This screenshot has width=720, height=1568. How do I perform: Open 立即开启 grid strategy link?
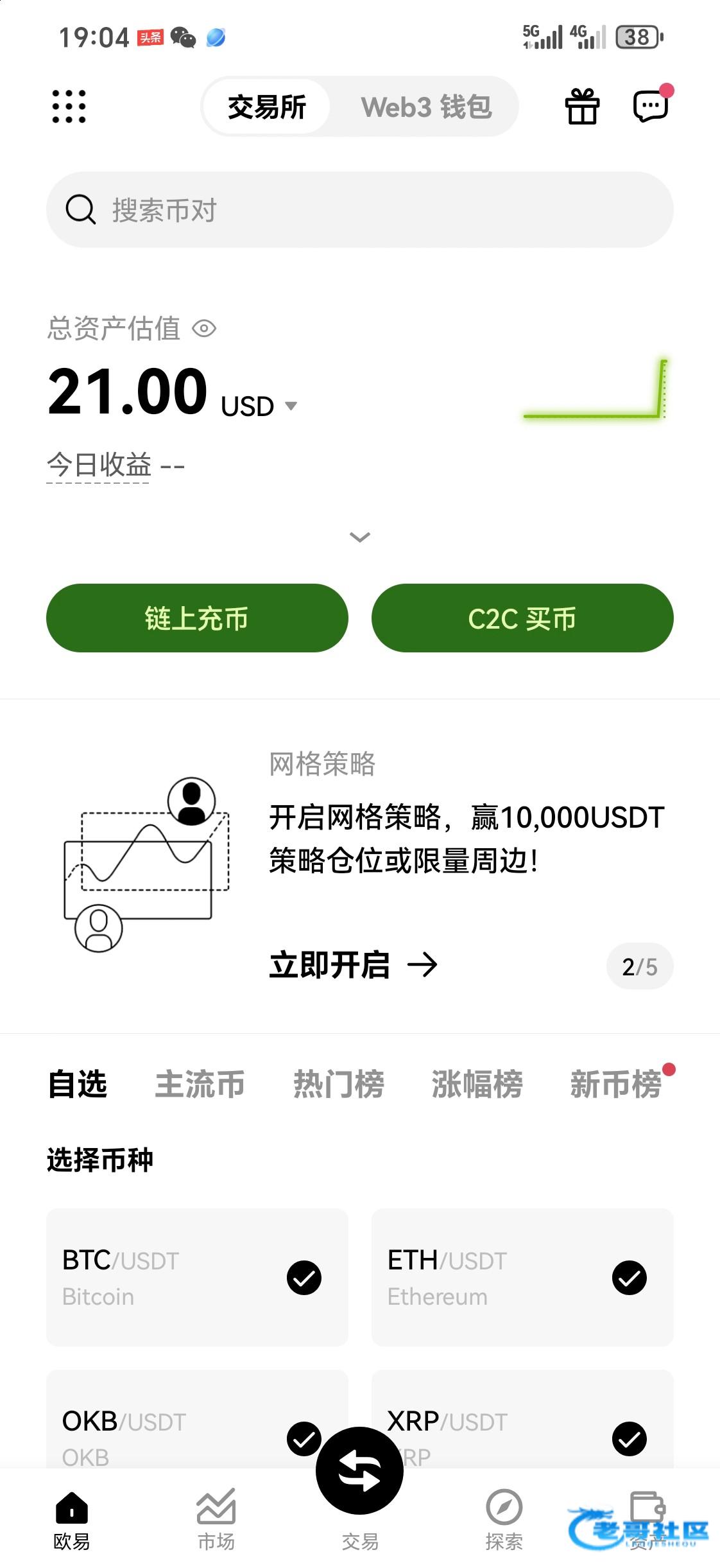[x=353, y=964]
